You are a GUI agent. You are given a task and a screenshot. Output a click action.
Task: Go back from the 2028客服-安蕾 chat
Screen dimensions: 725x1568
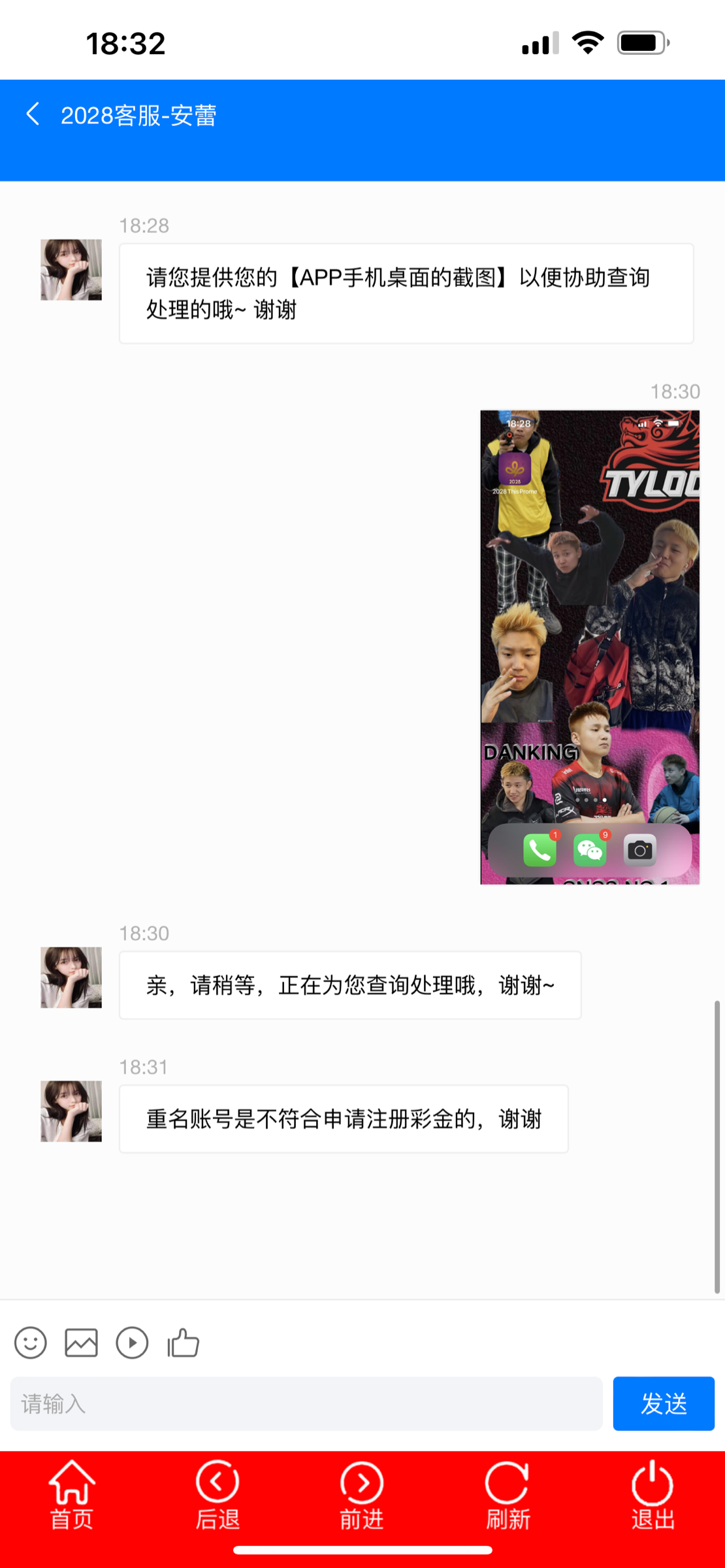[33, 114]
